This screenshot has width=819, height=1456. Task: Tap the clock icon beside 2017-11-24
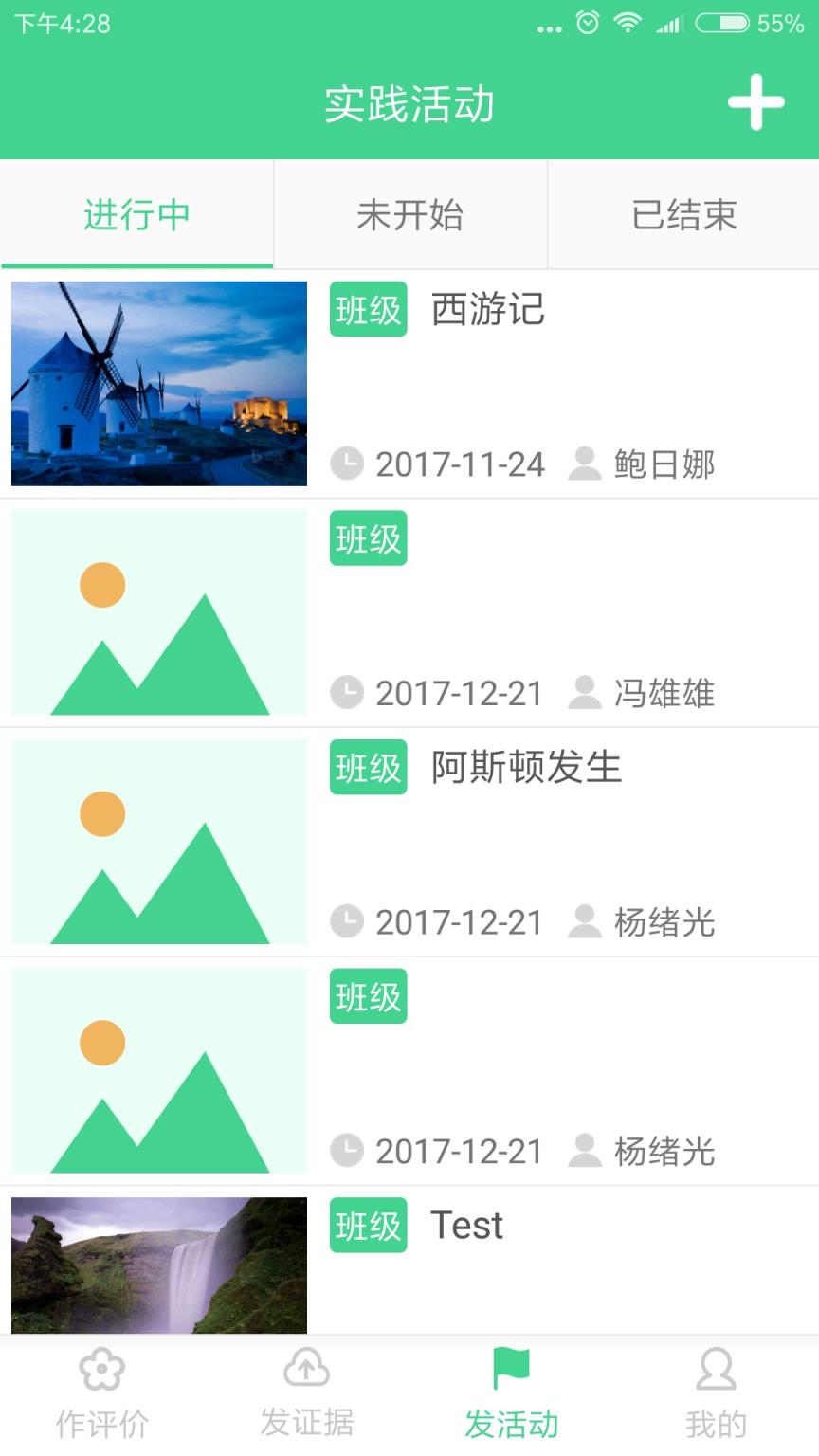tap(348, 464)
